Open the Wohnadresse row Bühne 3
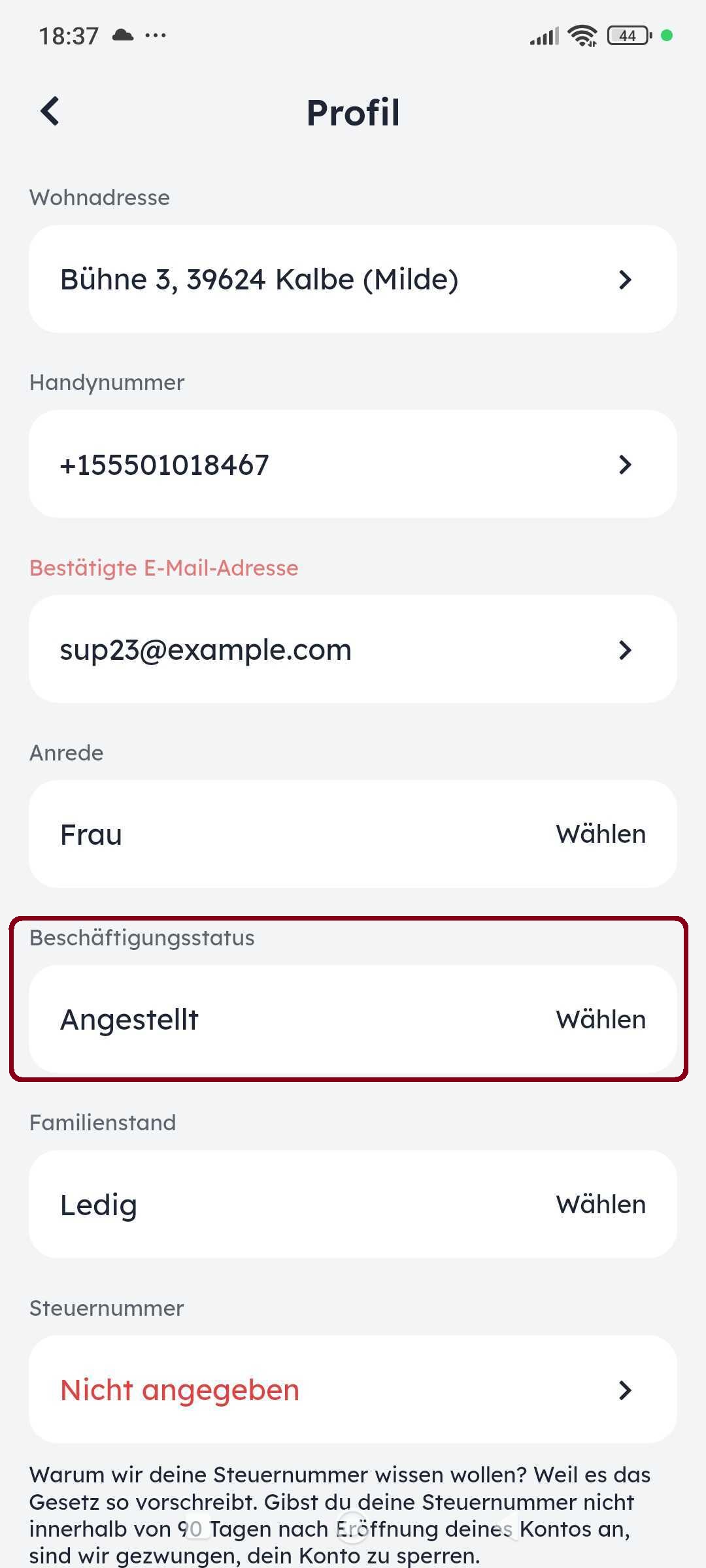The width and height of the screenshot is (706, 1568). 353,280
